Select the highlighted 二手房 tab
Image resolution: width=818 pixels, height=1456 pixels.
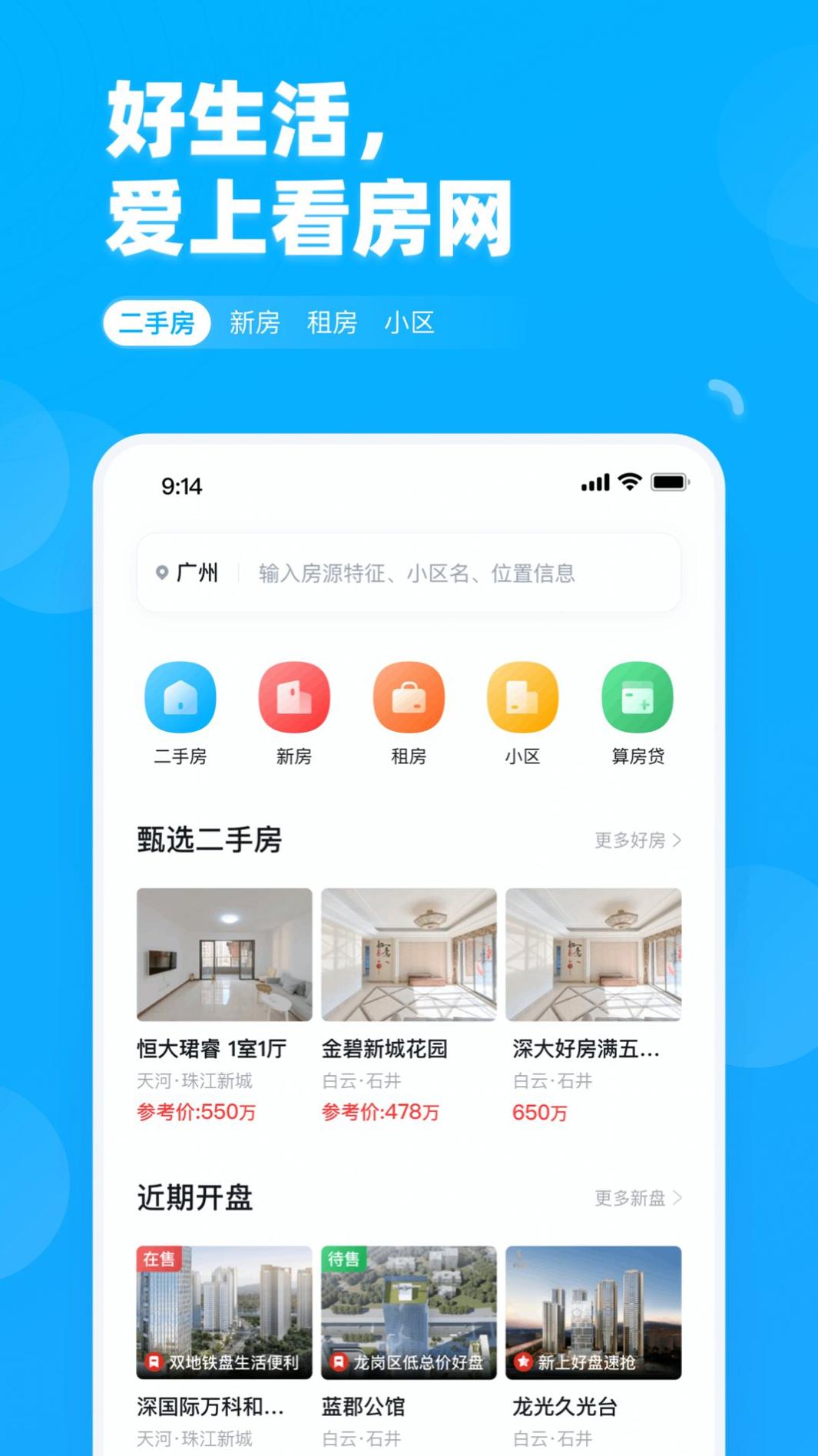pyautogui.click(x=156, y=323)
